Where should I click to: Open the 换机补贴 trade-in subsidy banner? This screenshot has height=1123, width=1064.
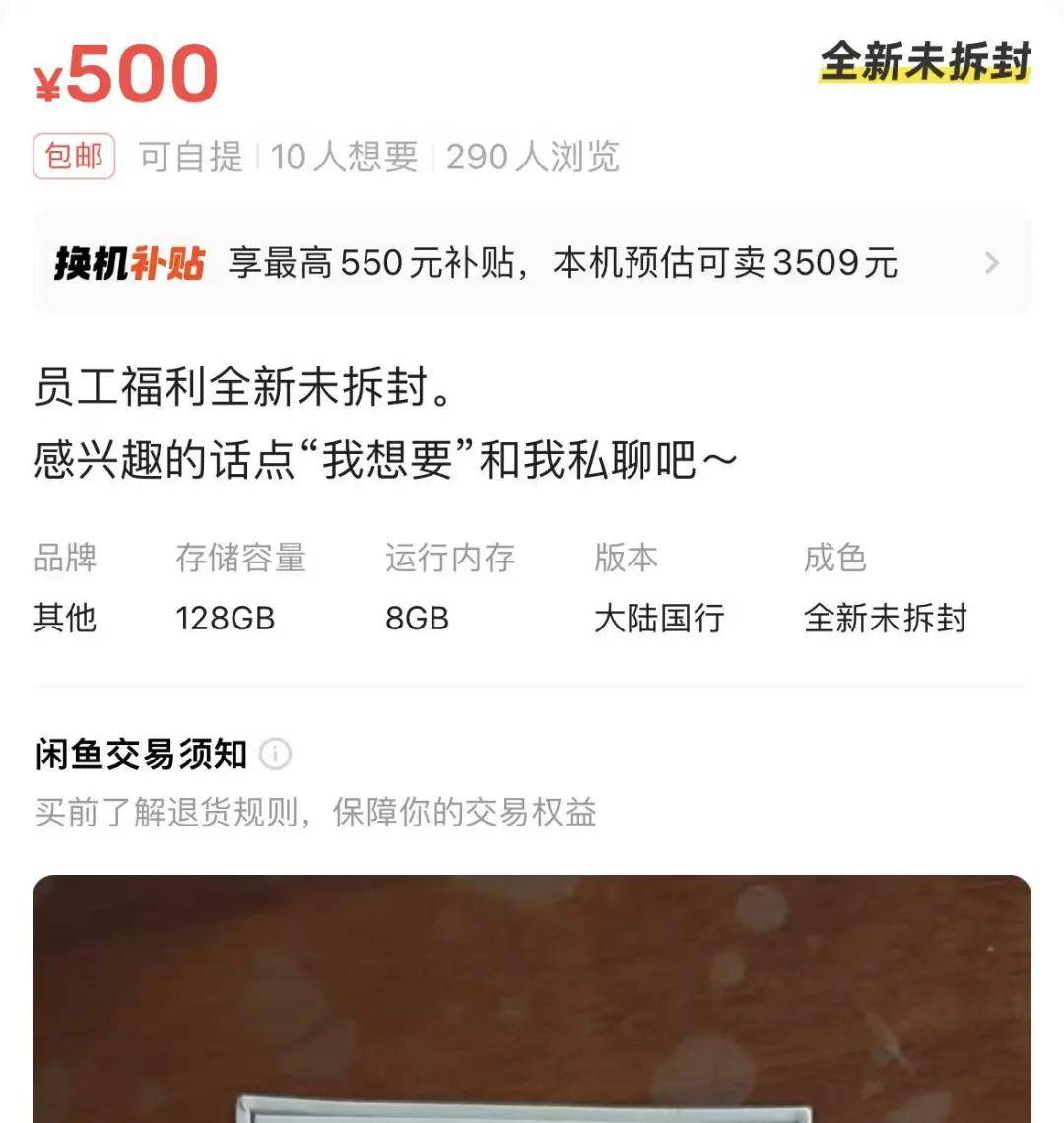(x=532, y=263)
